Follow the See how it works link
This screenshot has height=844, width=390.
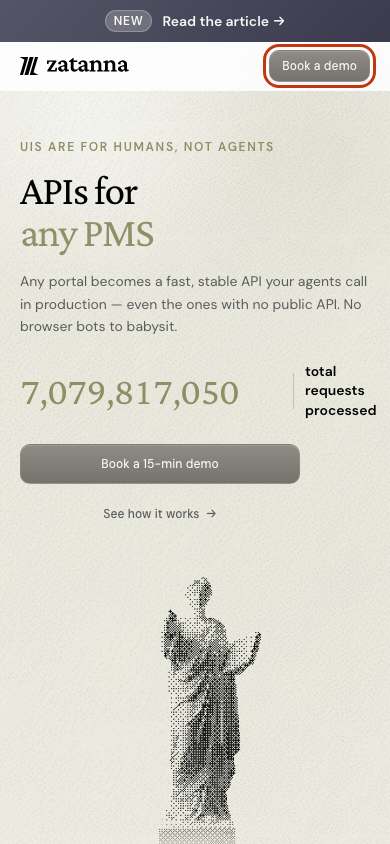(160, 514)
